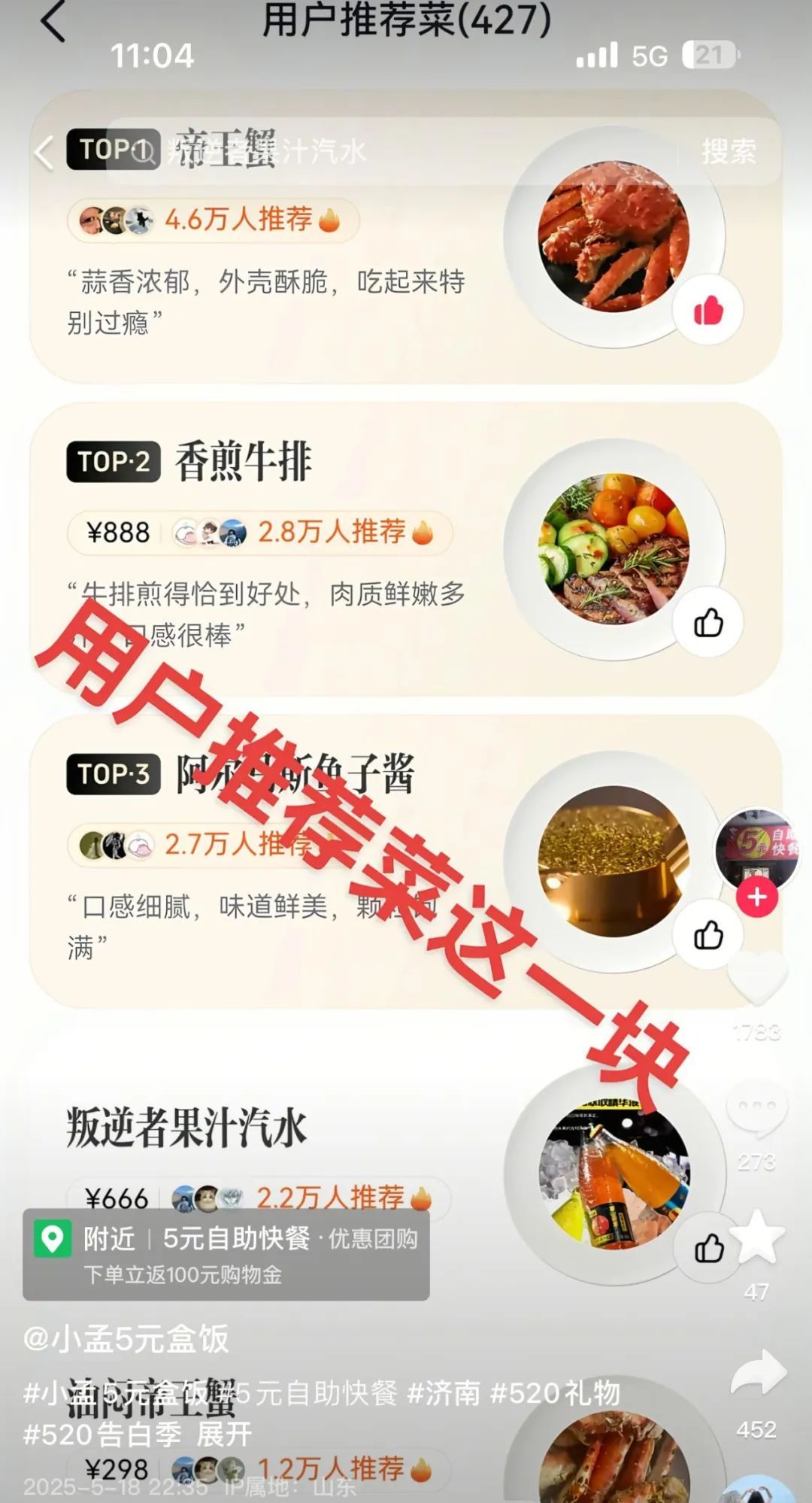Open the #520告白季 hashtag
The height and width of the screenshot is (1503, 812).
101,1435
